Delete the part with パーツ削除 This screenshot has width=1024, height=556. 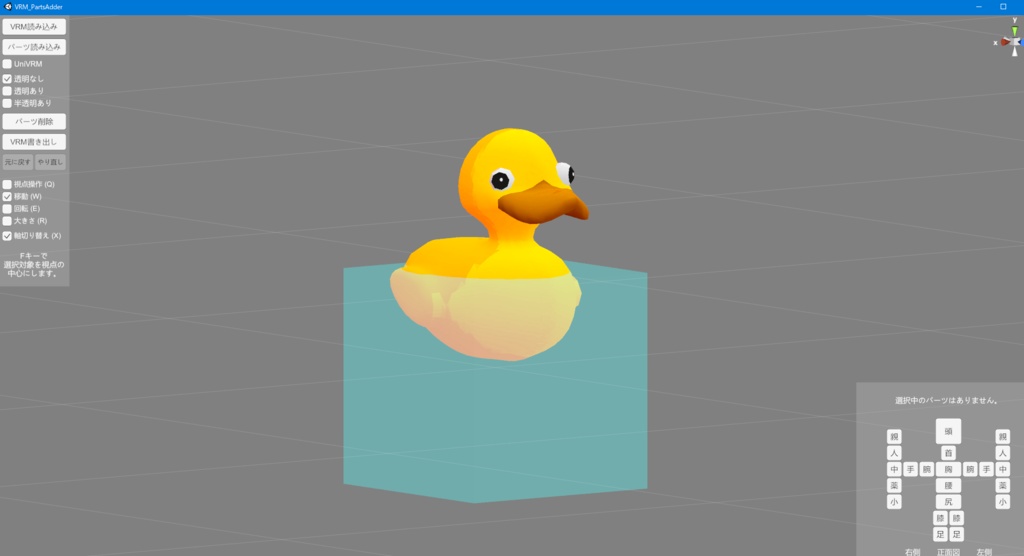tap(34, 122)
